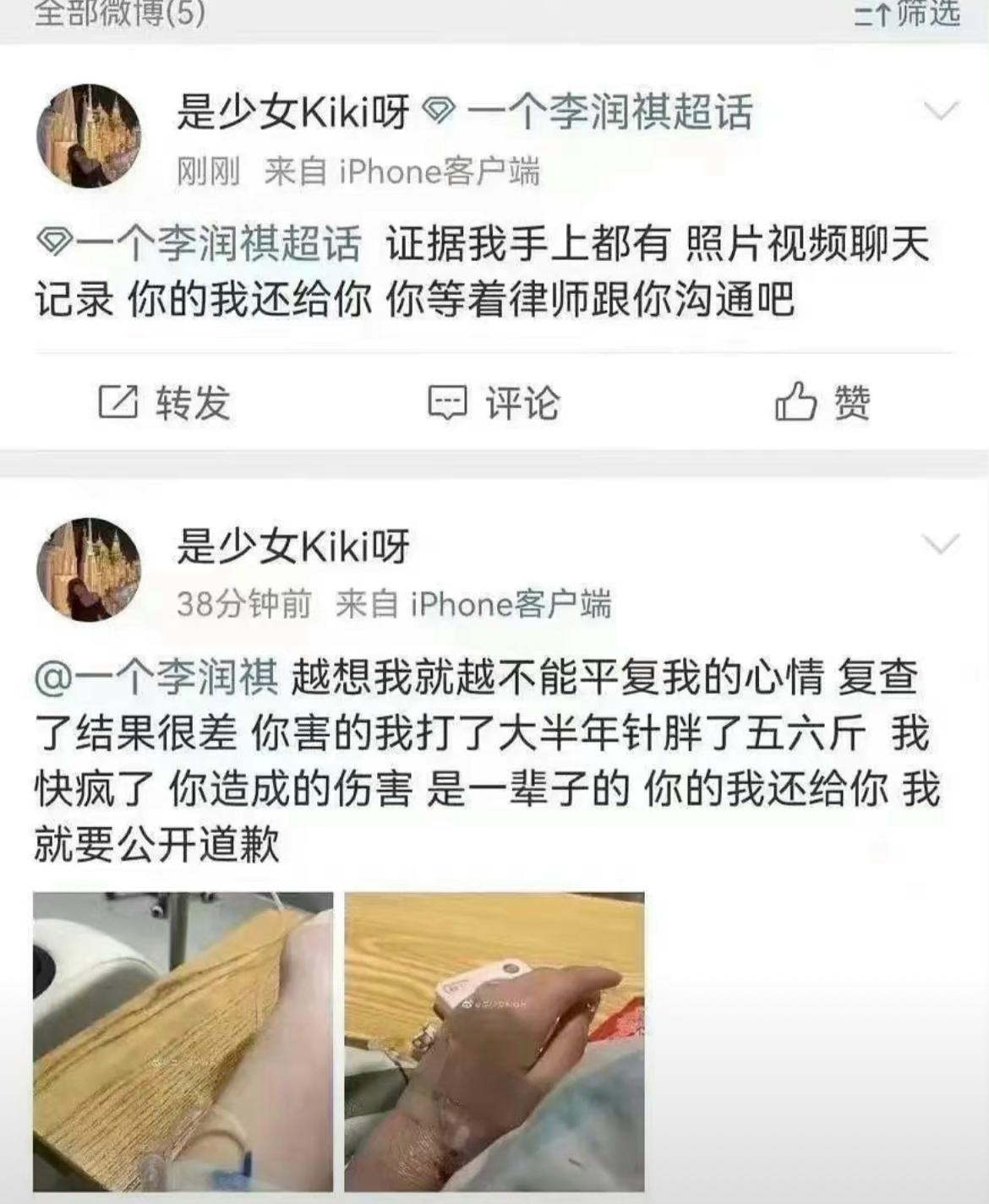Open the 是少女Kiki呀 username on the 38分钟前 post
Viewport: 989px width, 1204px height.
pyautogui.click(x=293, y=546)
